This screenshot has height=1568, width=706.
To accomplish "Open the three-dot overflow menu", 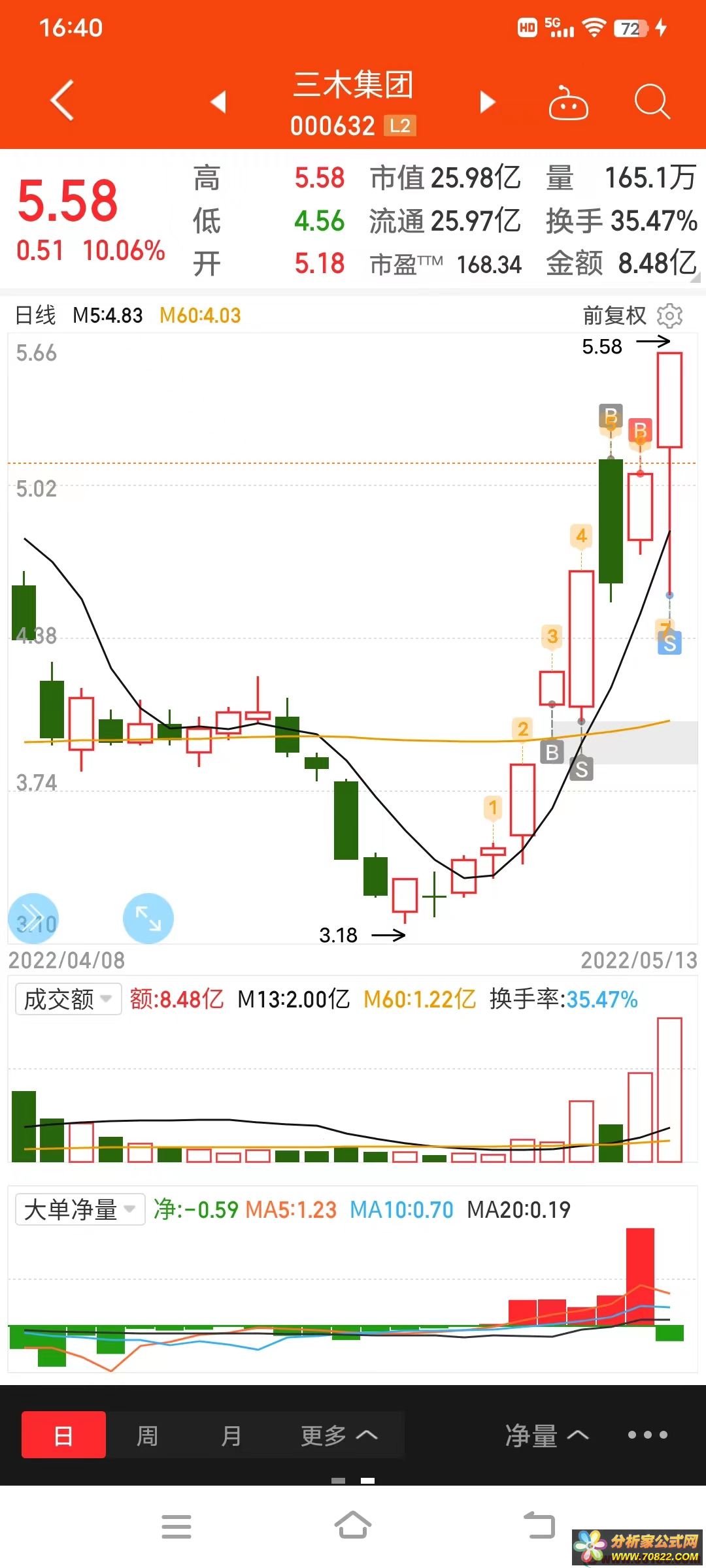I will tap(647, 1435).
